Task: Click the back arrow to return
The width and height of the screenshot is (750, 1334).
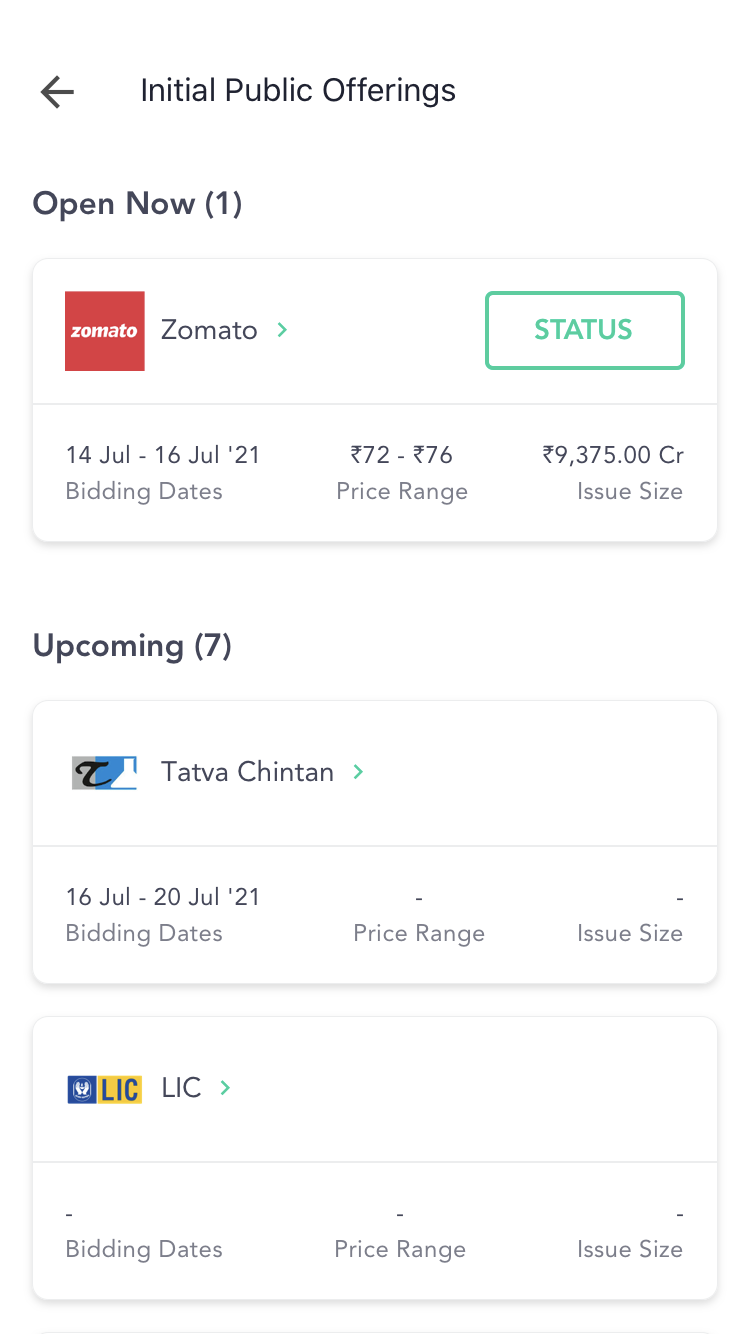Action: tap(57, 92)
